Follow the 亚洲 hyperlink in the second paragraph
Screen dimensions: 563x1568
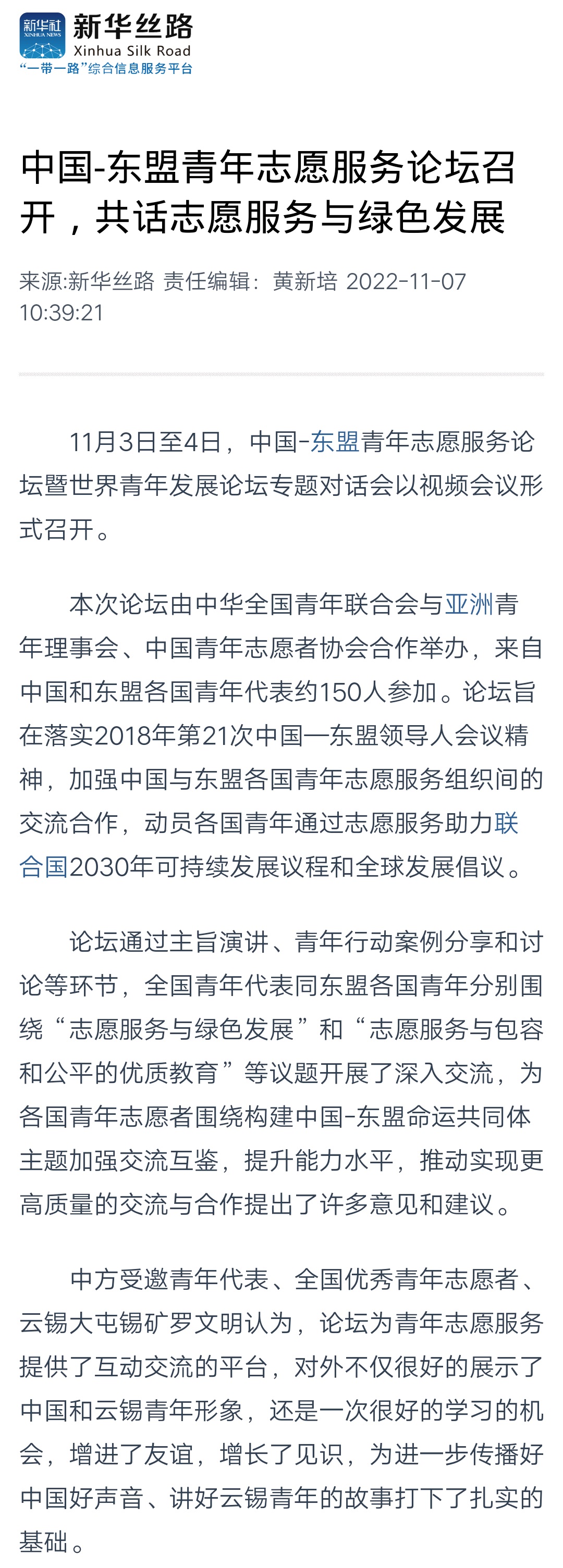(x=469, y=604)
